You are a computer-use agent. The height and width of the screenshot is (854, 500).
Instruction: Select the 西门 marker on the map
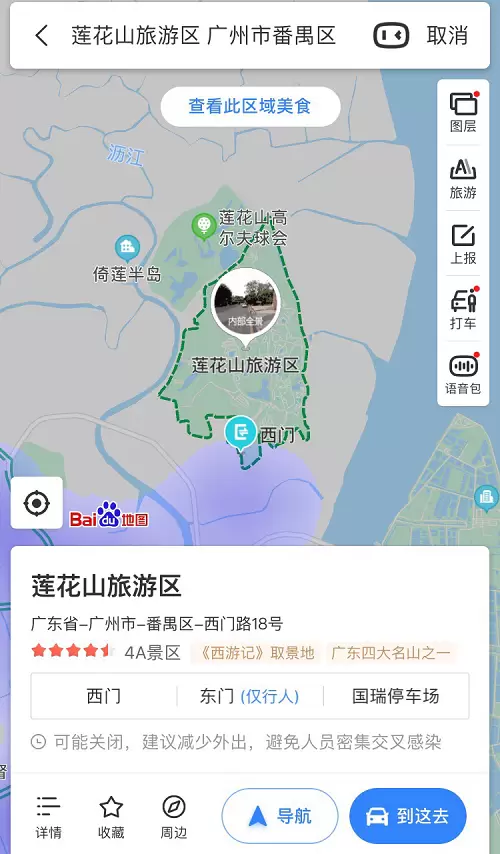[x=240, y=433]
